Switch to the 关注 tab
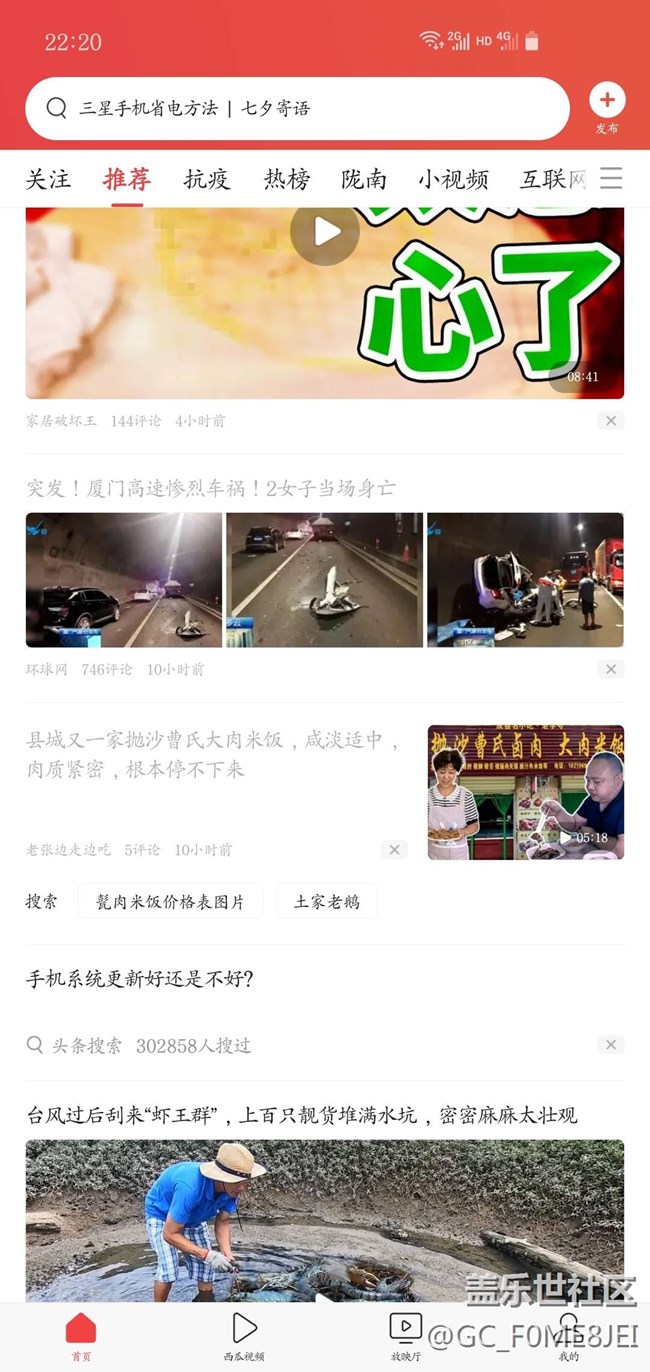 (x=48, y=179)
